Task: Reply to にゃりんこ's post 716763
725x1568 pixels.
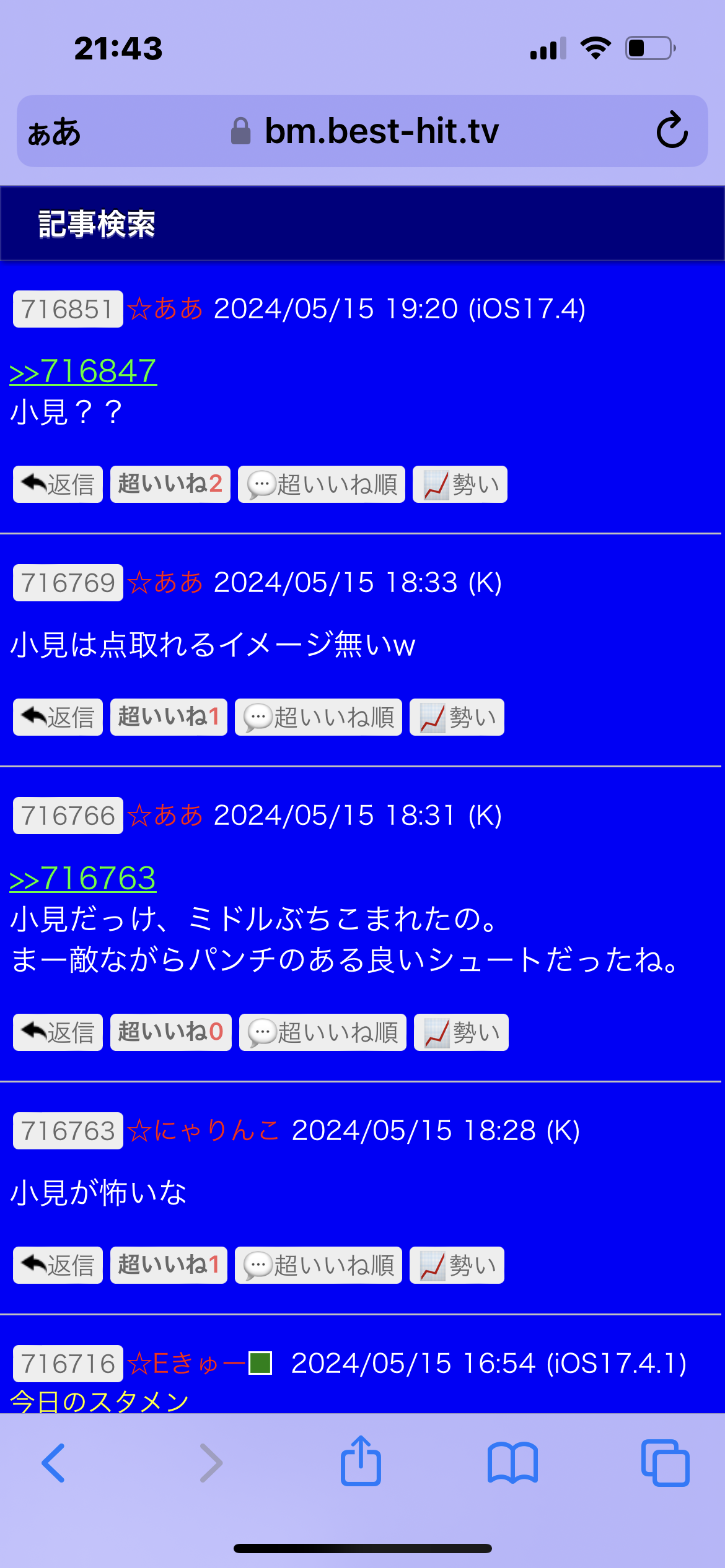Action: click(x=58, y=1265)
